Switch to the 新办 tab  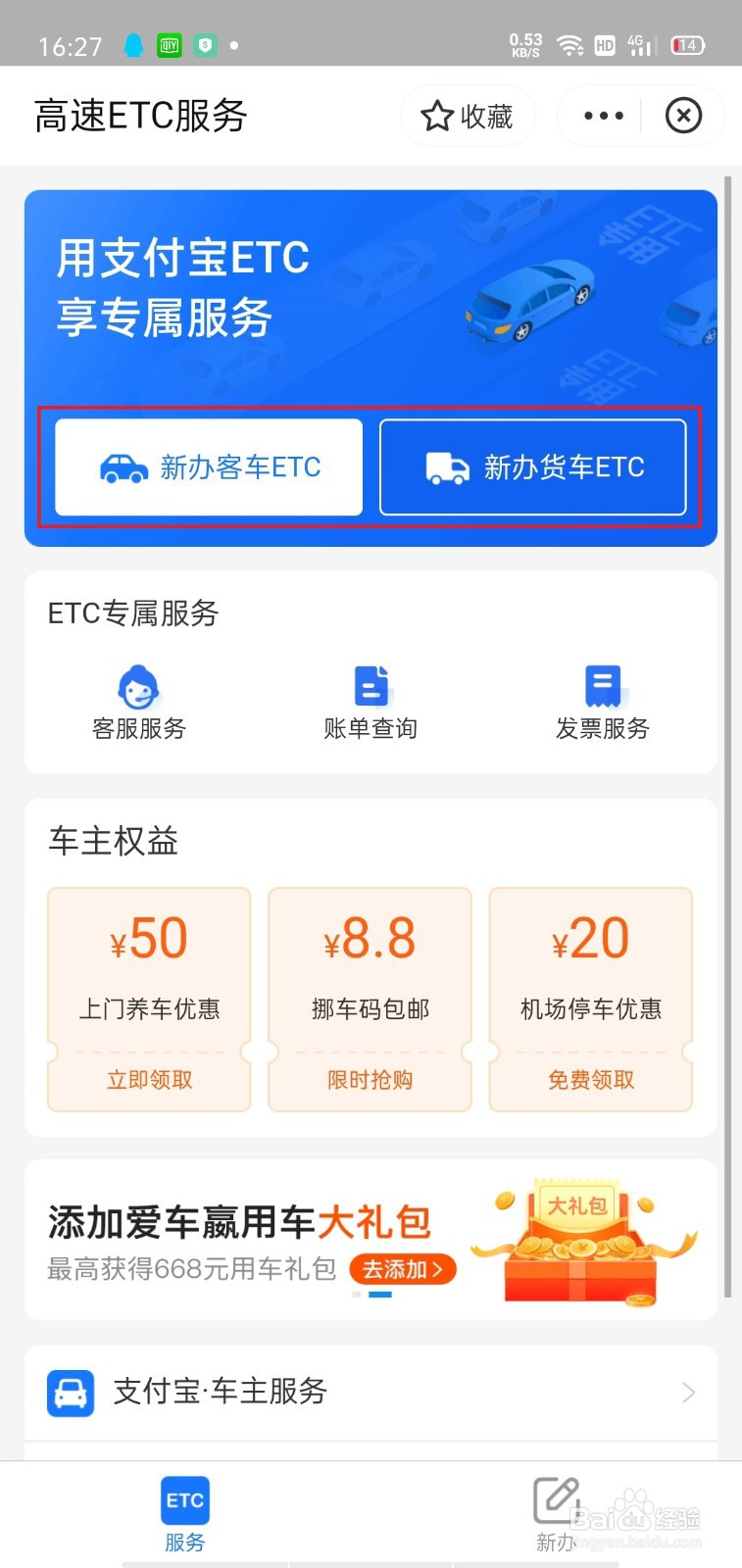point(556,1514)
